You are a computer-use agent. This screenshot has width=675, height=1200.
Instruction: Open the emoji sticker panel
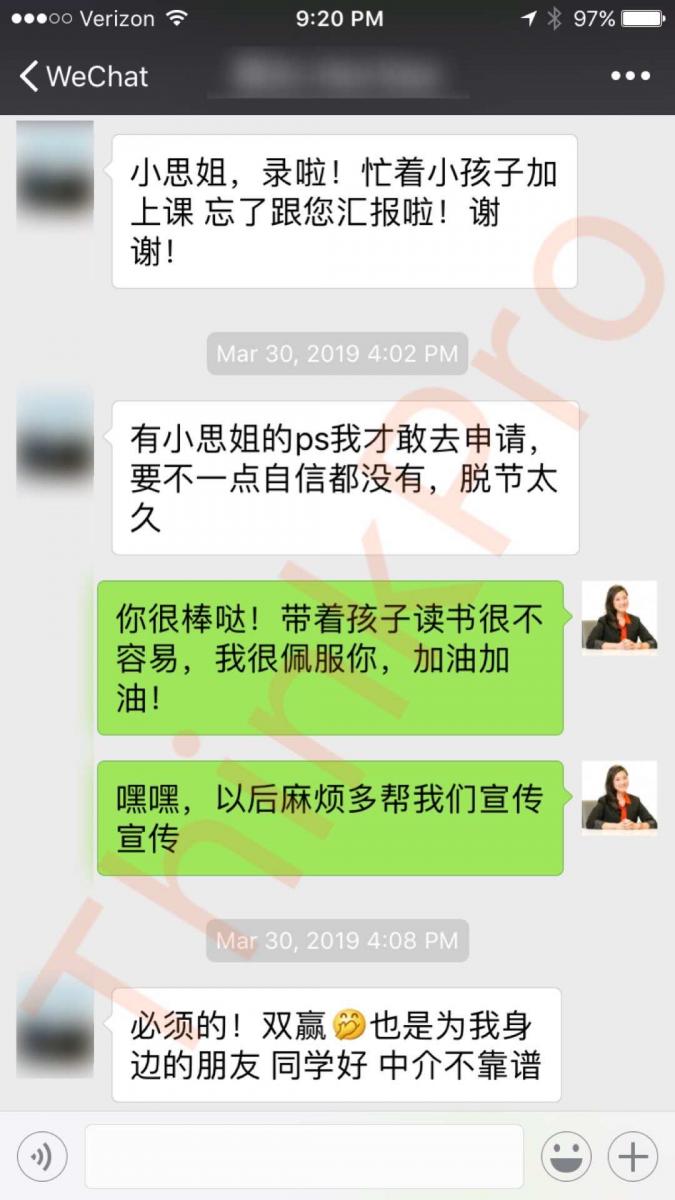pos(566,1157)
